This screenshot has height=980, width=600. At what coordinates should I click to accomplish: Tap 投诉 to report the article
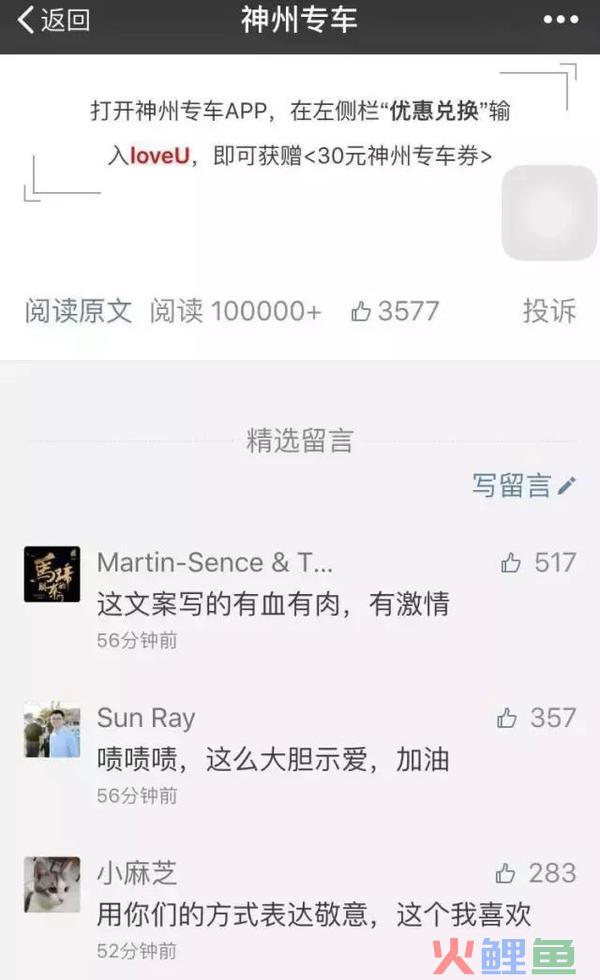point(549,311)
